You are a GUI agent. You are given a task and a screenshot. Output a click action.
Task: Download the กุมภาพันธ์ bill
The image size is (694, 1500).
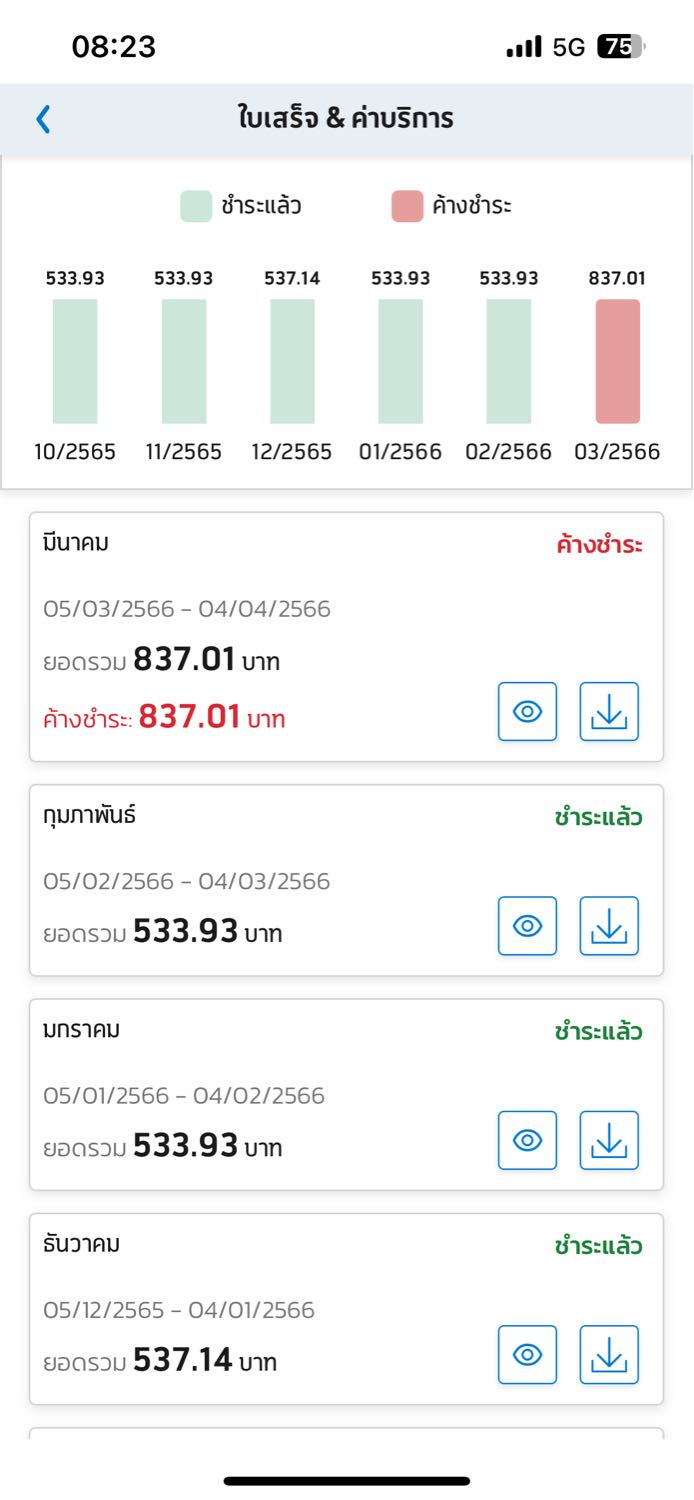pyautogui.click(x=609, y=926)
